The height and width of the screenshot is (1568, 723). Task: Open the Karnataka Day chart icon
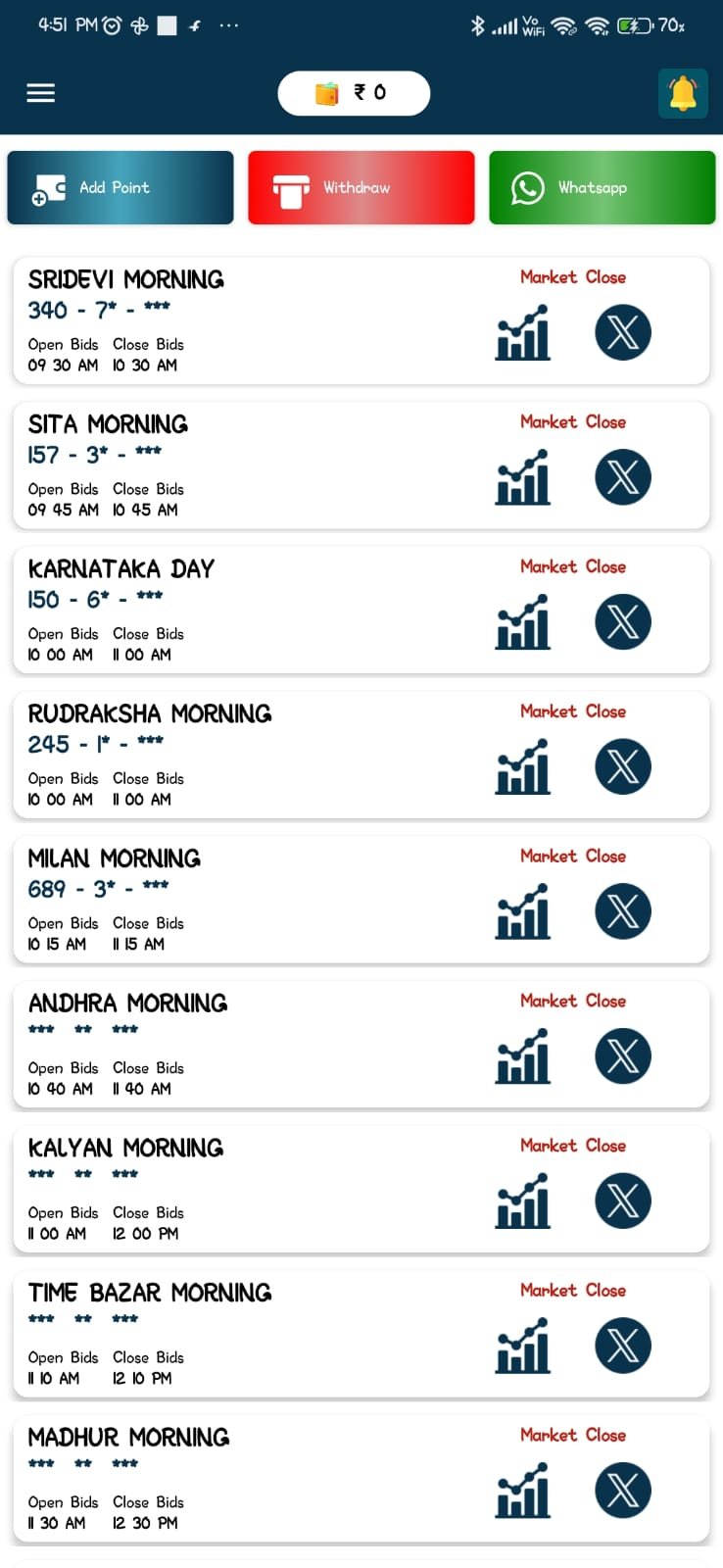coord(523,622)
